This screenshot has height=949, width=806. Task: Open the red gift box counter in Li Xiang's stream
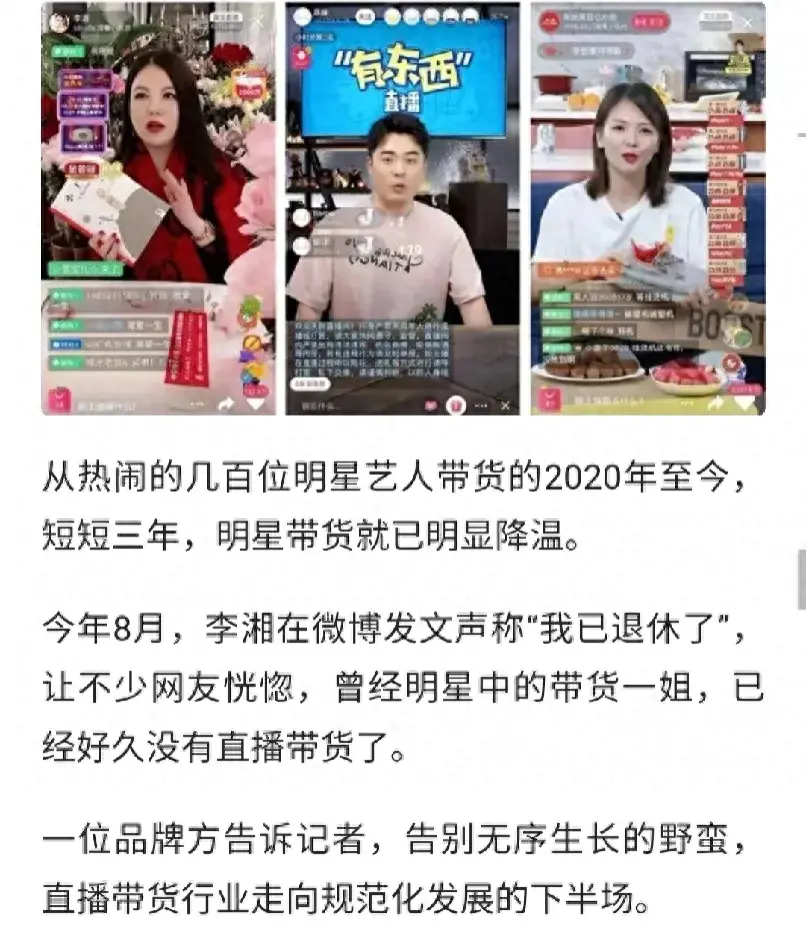(x=248, y=82)
